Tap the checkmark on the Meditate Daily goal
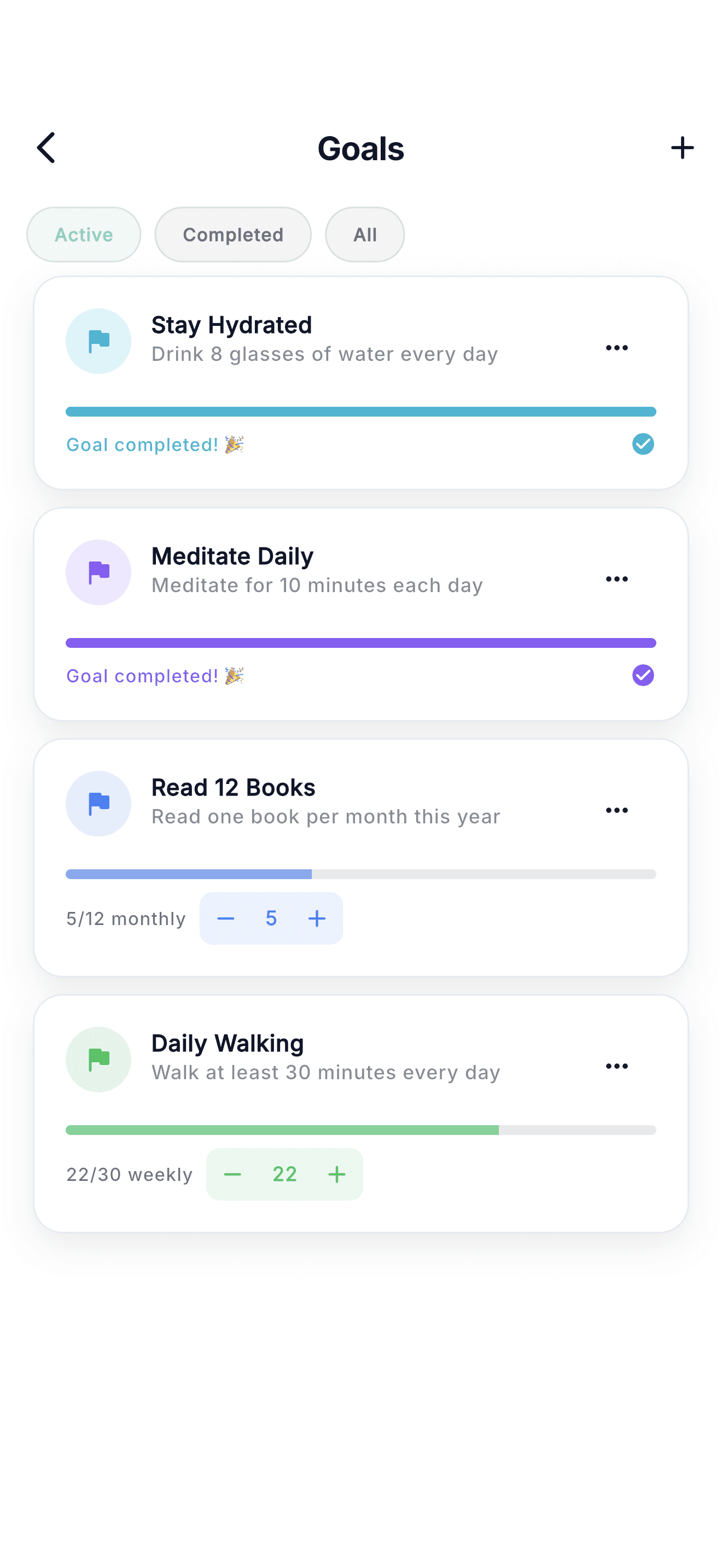 point(643,675)
